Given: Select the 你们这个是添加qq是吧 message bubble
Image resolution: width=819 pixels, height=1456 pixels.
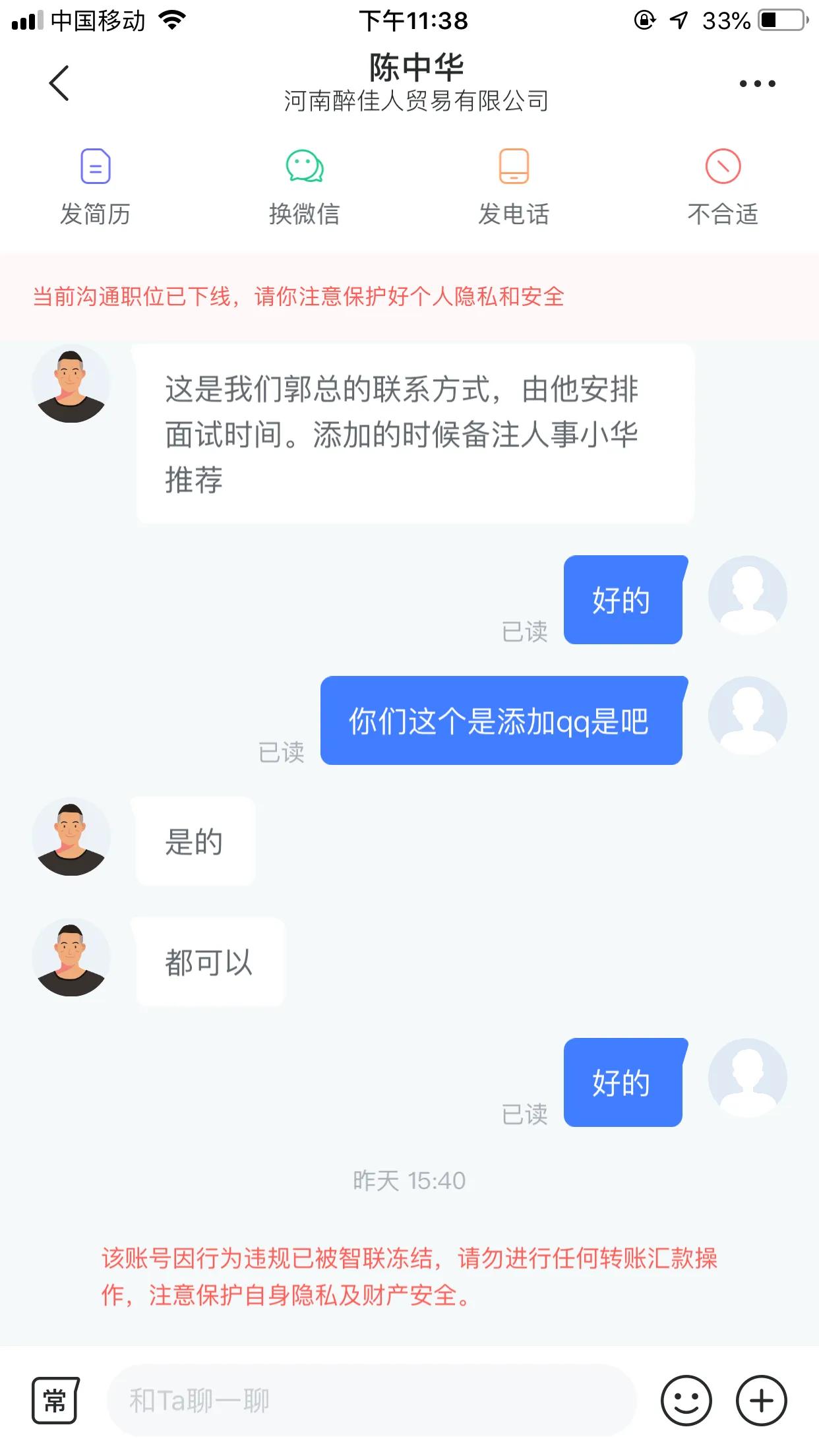Looking at the screenshot, I should (501, 721).
